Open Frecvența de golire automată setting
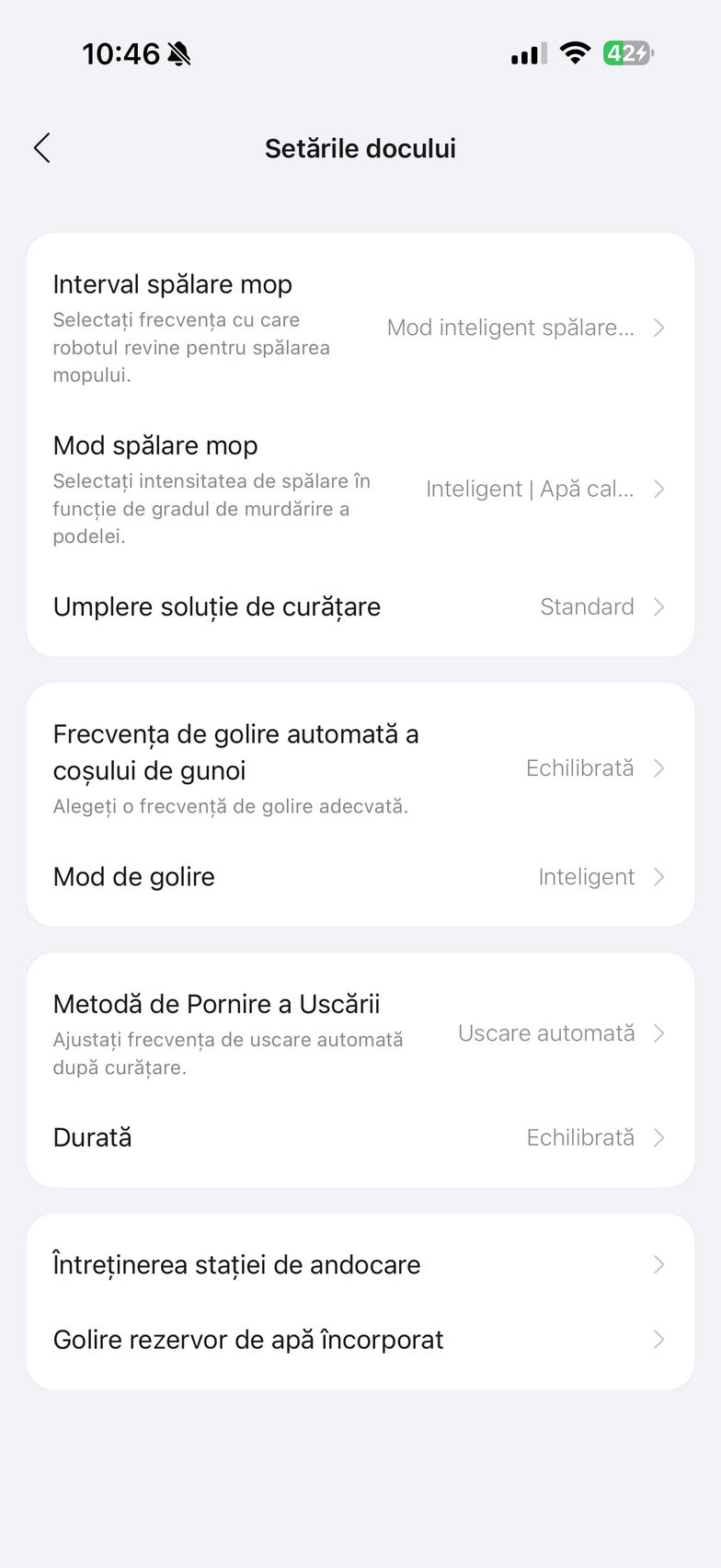The height and width of the screenshot is (1568, 721). (x=360, y=768)
